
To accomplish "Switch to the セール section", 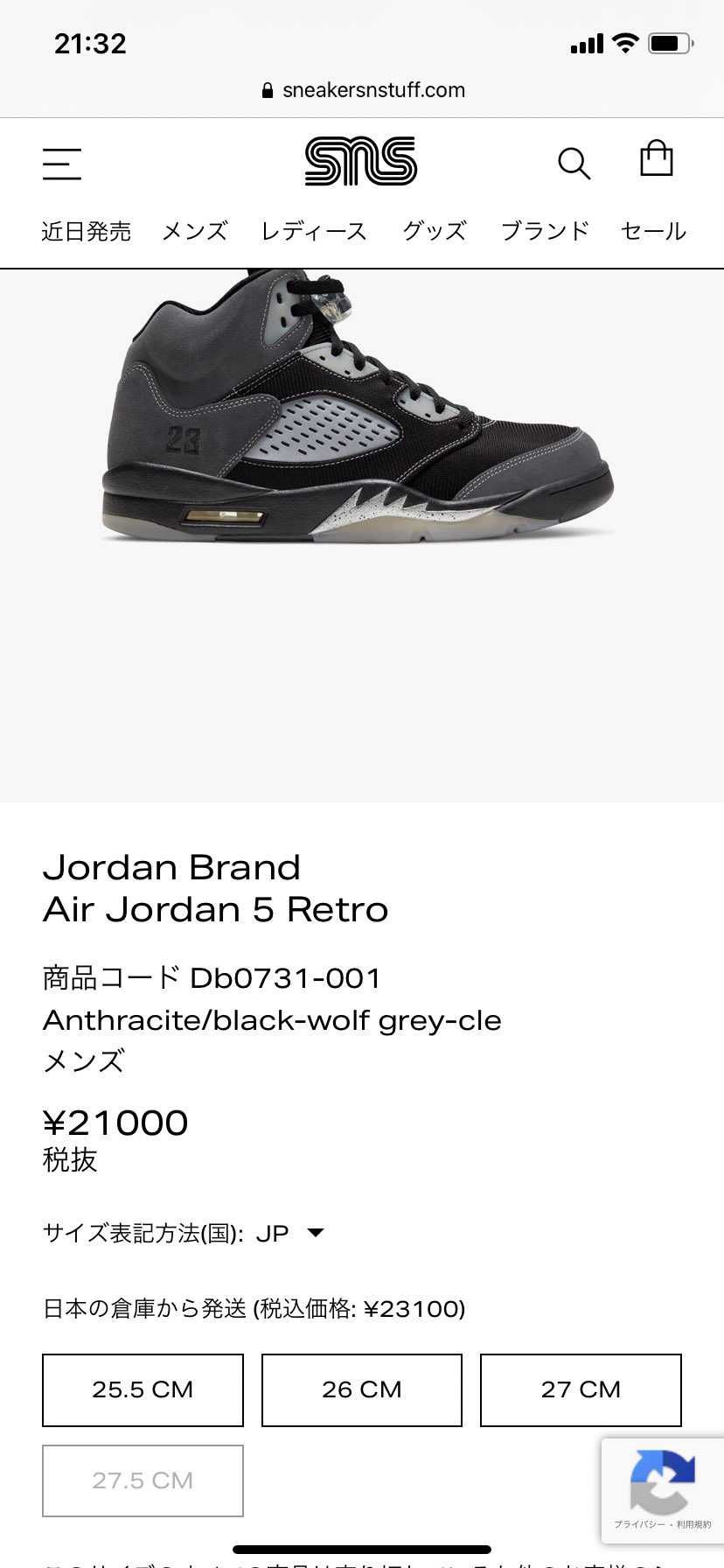I will coord(652,231).
